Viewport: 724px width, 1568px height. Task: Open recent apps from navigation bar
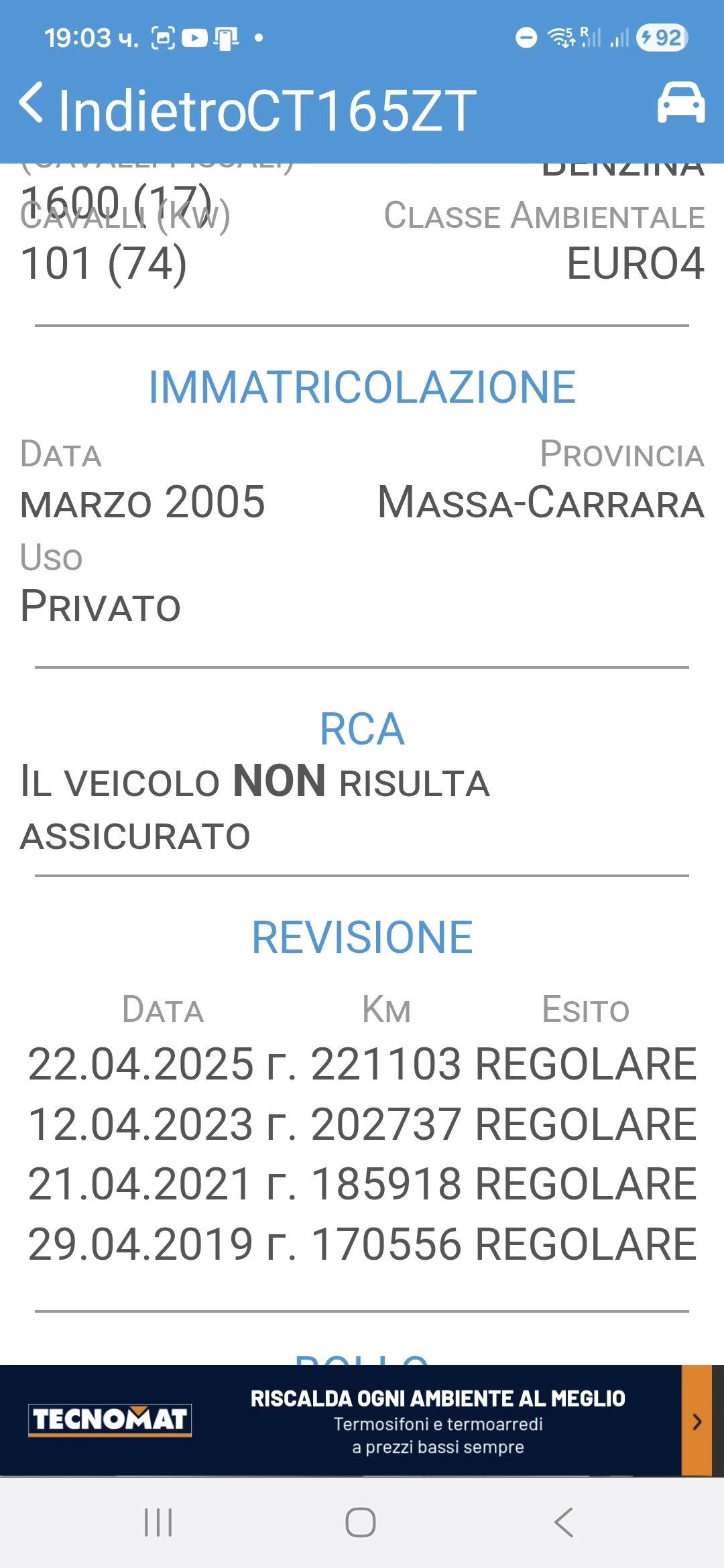159,1522
